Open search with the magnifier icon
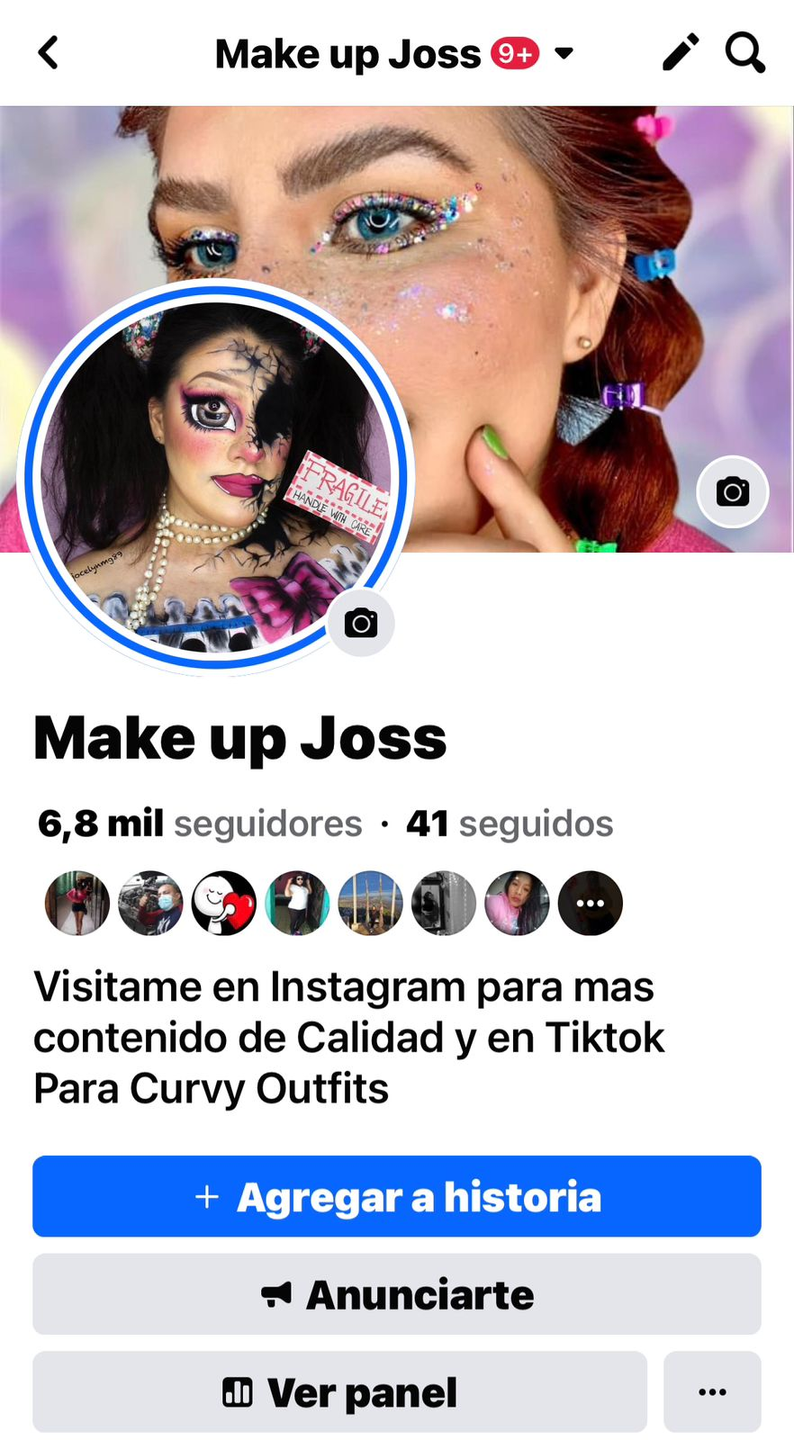 point(745,52)
